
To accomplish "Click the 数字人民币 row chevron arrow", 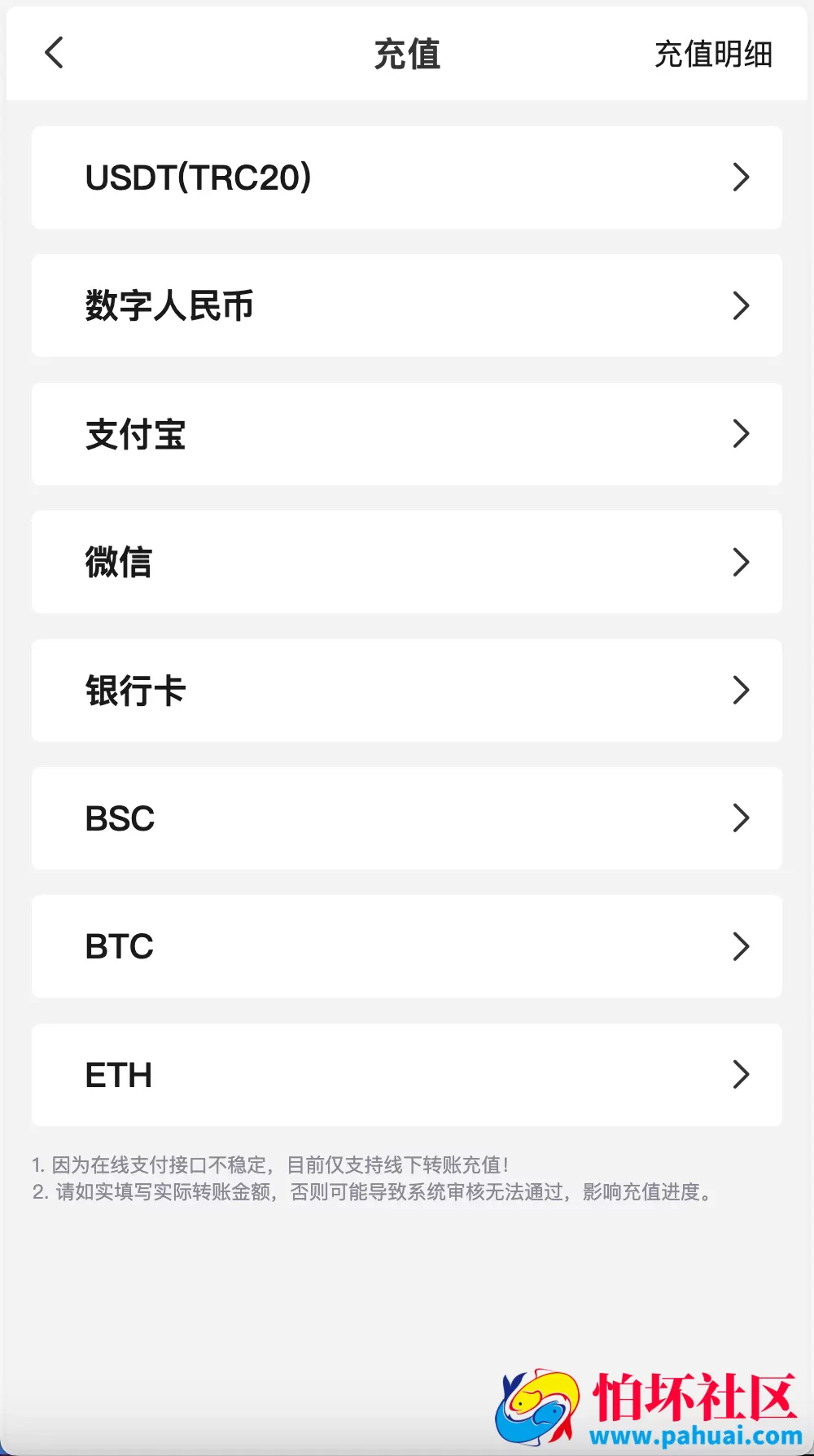I will 741,305.
